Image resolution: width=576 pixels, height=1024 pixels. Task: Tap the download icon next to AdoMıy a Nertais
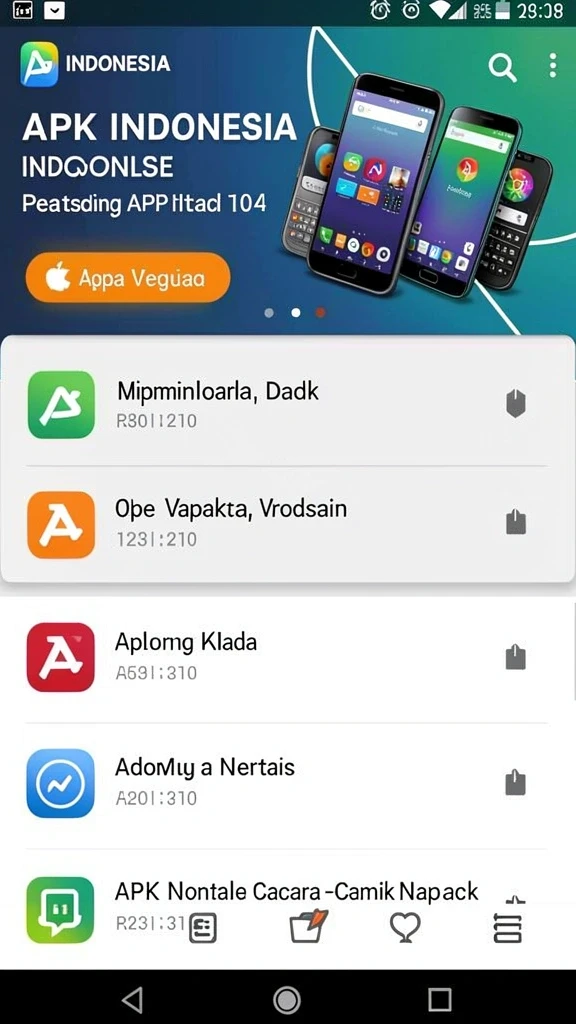tap(515, 782)
